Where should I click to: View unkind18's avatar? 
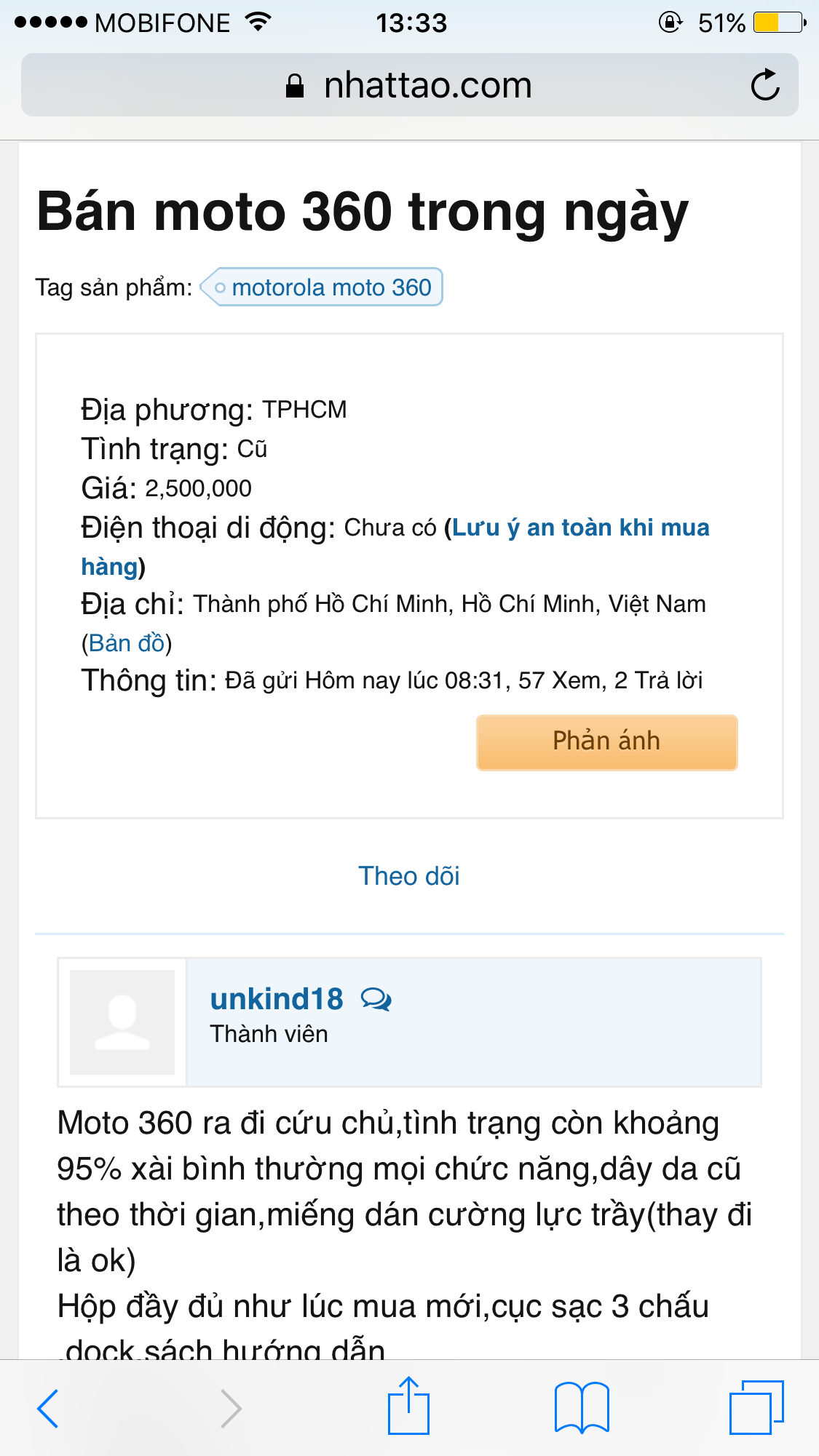(122, 1022)
